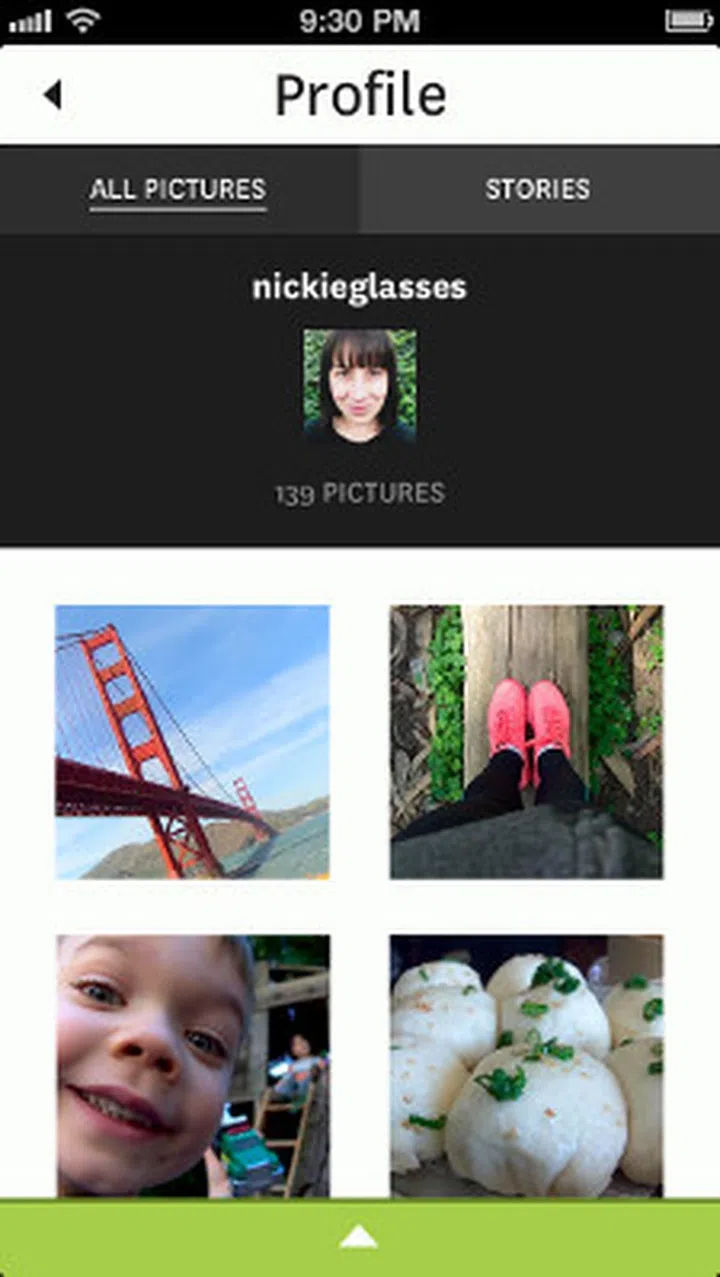
Task: View the pink sneakers photo
Action: [526, 742]
